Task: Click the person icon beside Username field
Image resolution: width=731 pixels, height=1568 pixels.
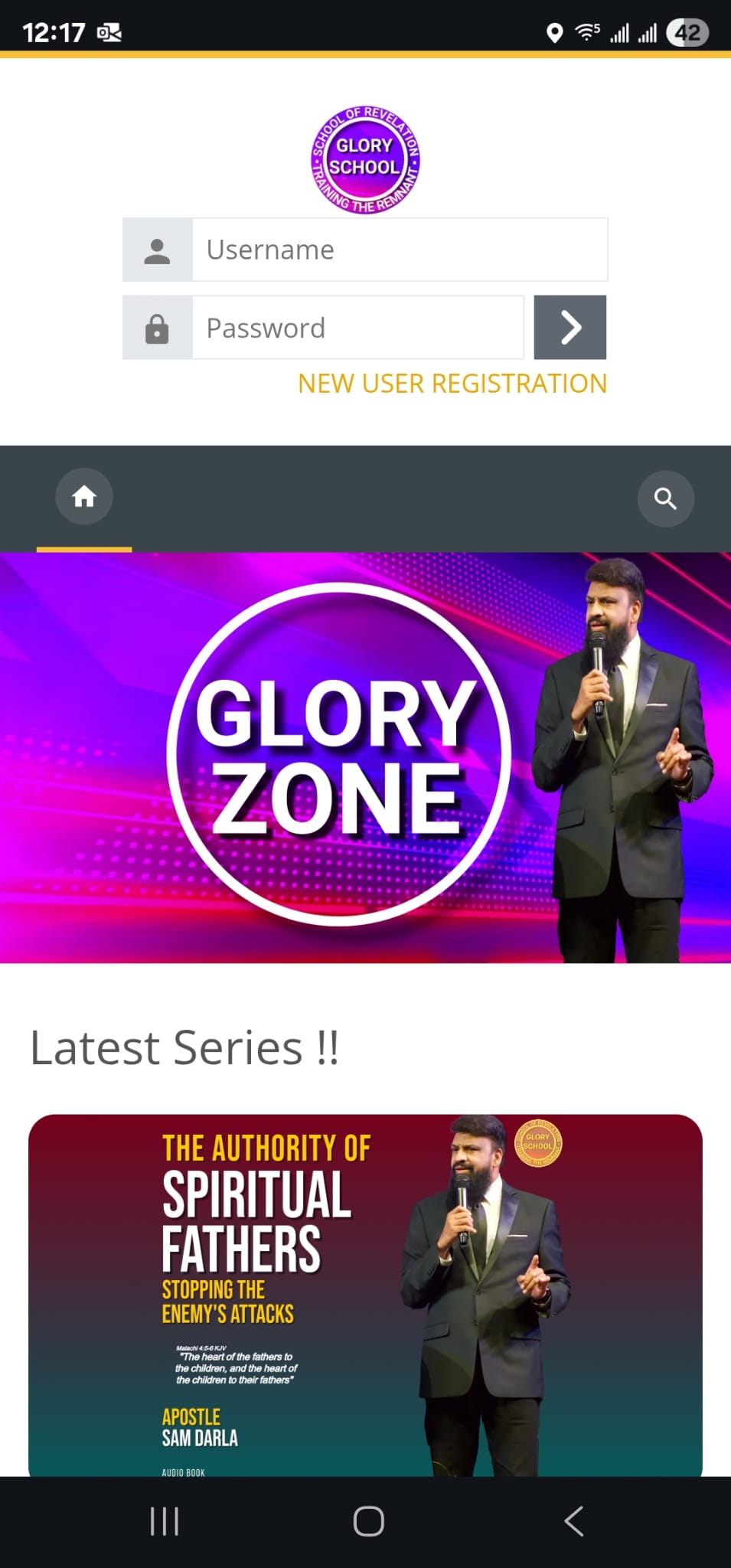Action: tap(157, 249)
